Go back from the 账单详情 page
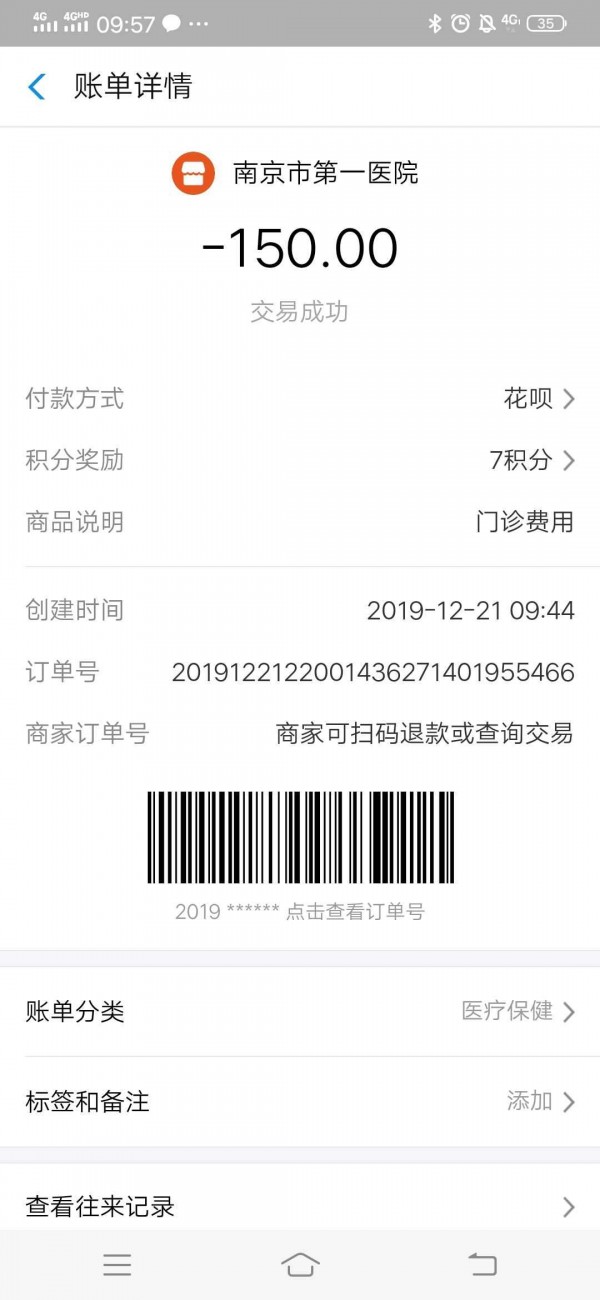This screenshot has height=1300, width=600. pyautogui.click(x=37, y=87)
